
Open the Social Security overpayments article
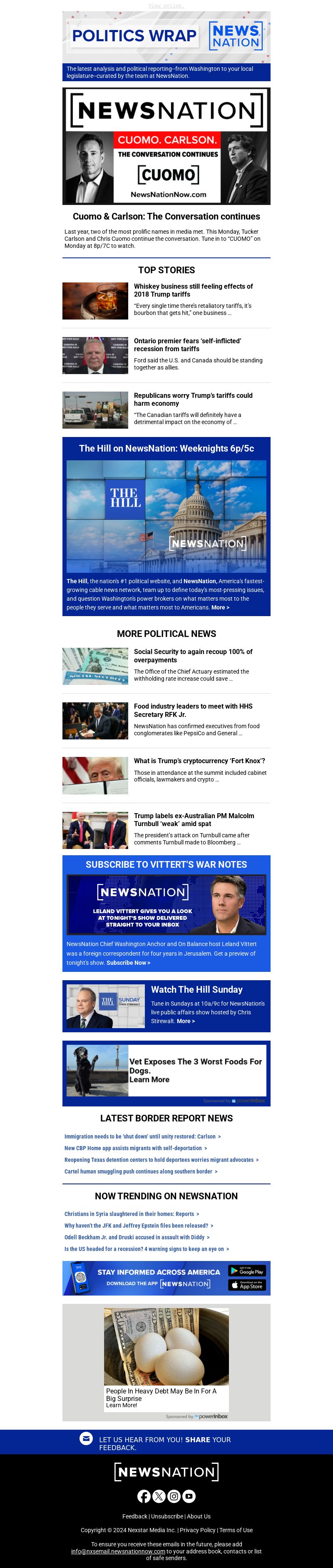click(x=193, y=656)
